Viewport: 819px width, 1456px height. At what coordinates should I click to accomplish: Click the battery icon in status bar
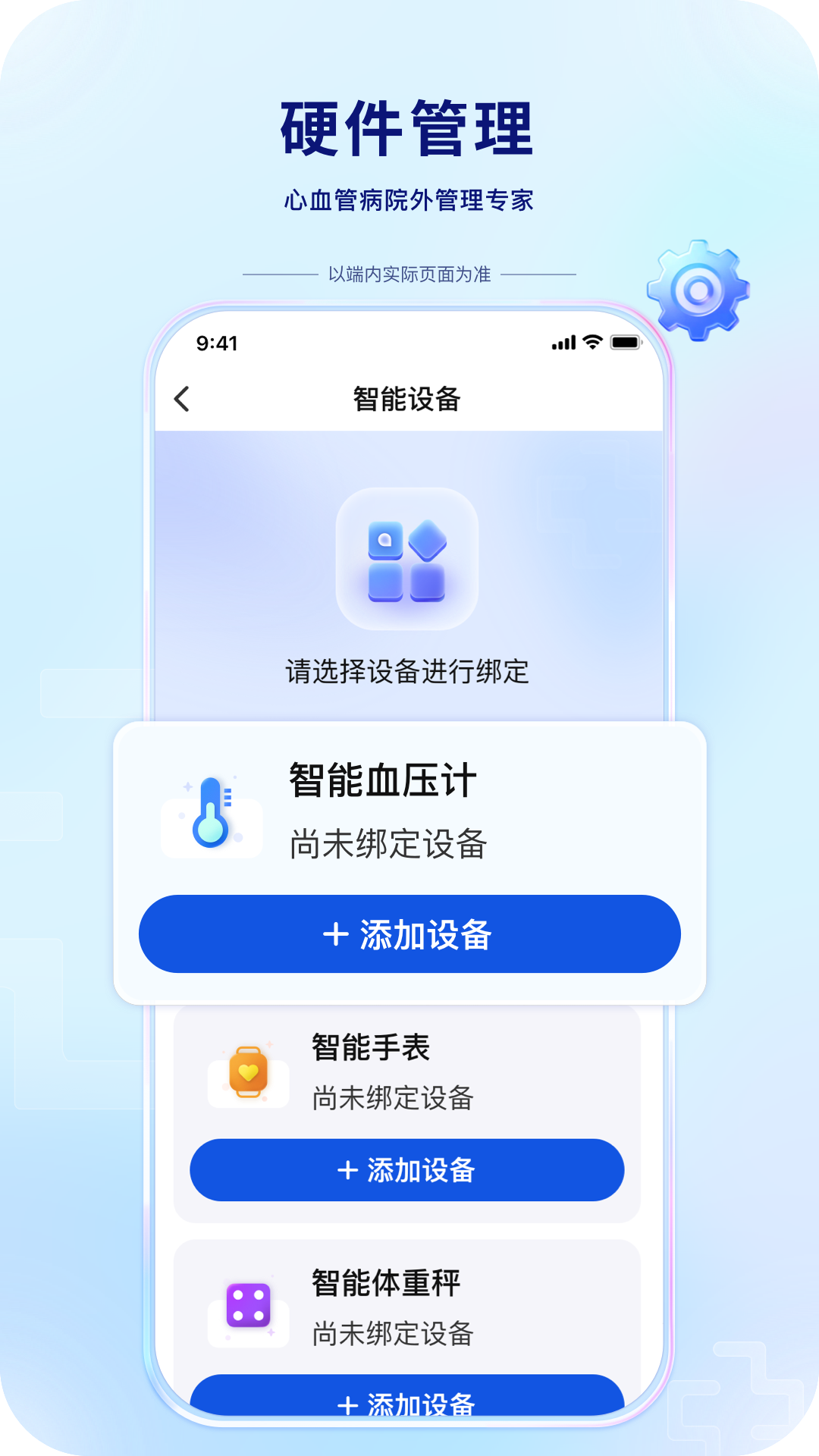(x=626, y=343)
